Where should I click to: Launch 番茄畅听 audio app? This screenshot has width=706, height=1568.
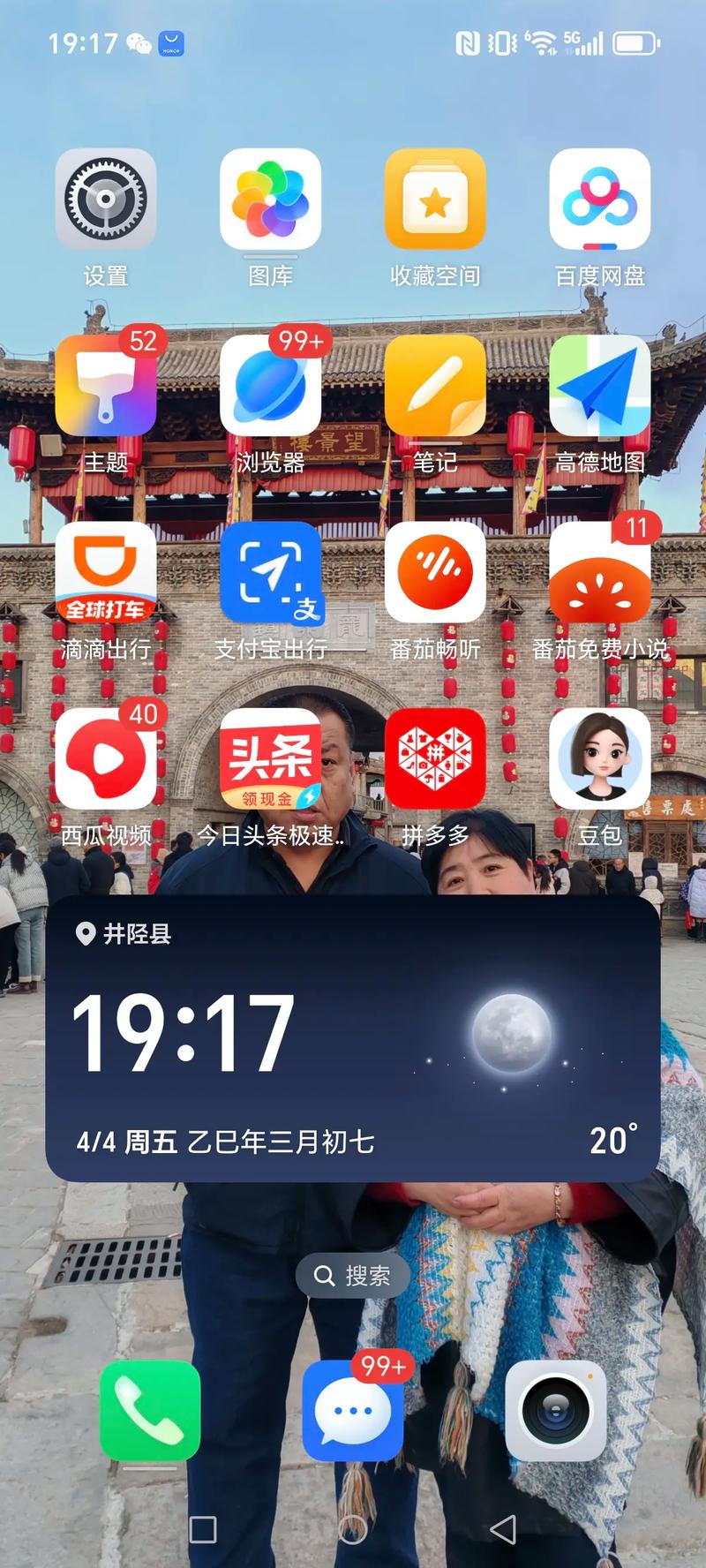435,572
